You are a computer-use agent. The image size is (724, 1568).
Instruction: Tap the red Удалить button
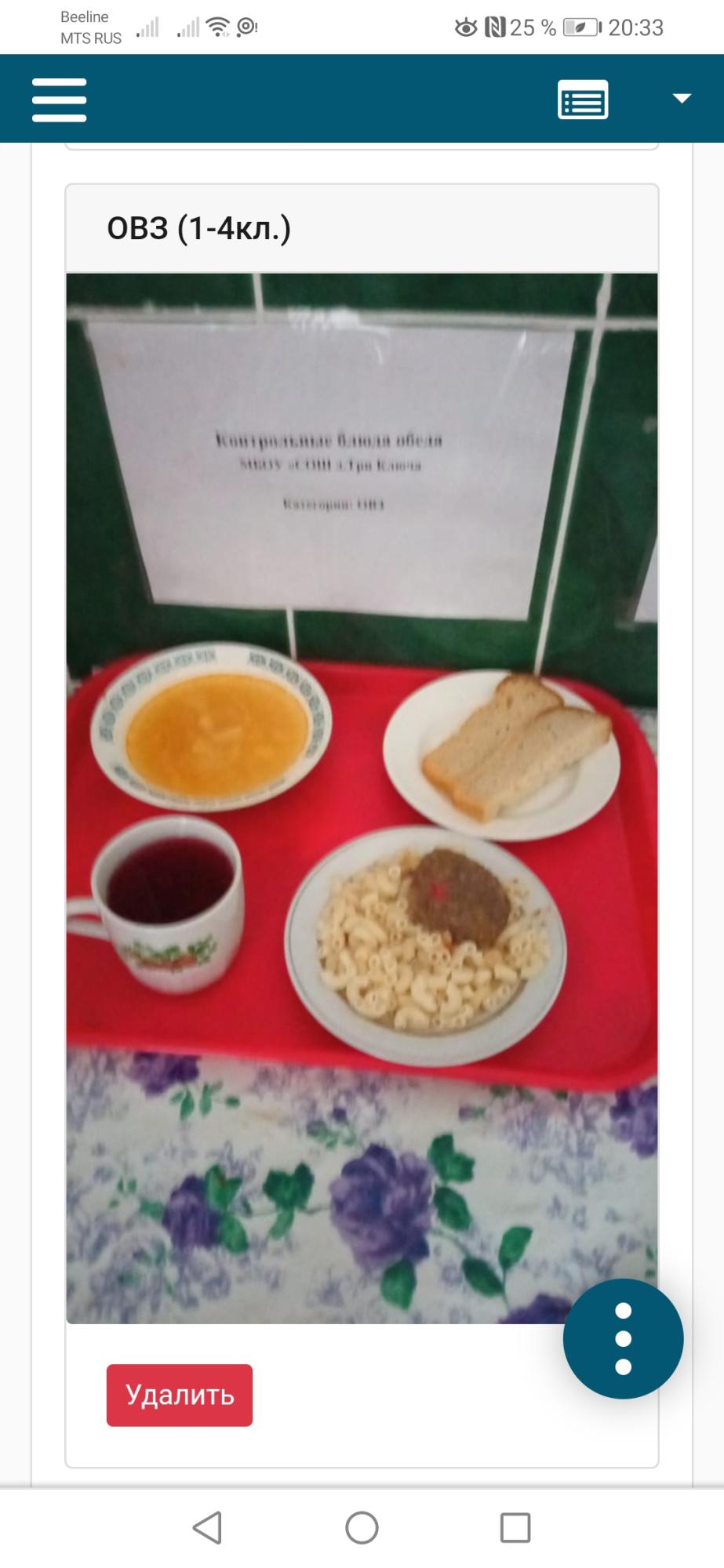(x=180, y=1395)
